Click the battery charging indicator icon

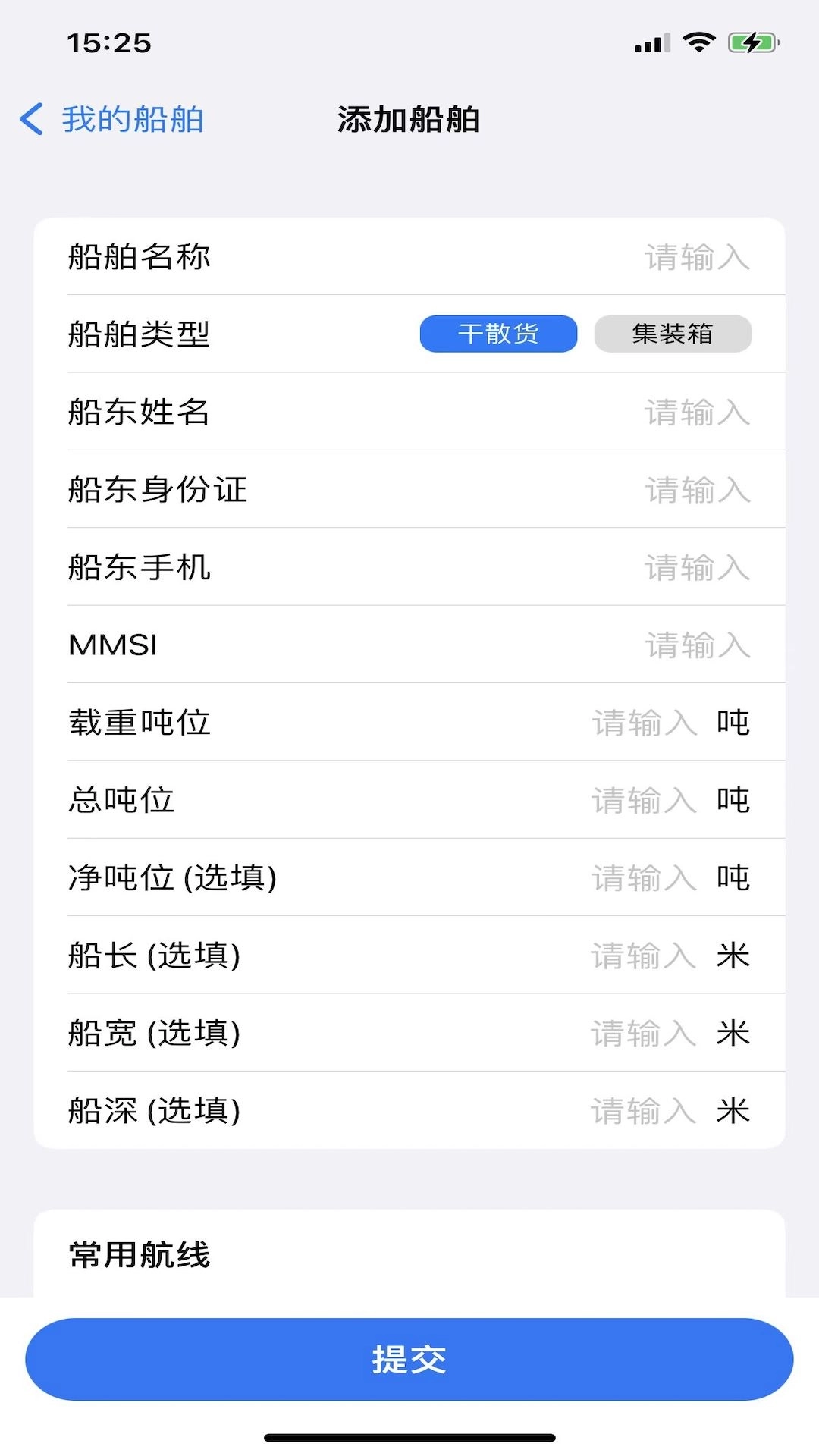click(752, 43)
